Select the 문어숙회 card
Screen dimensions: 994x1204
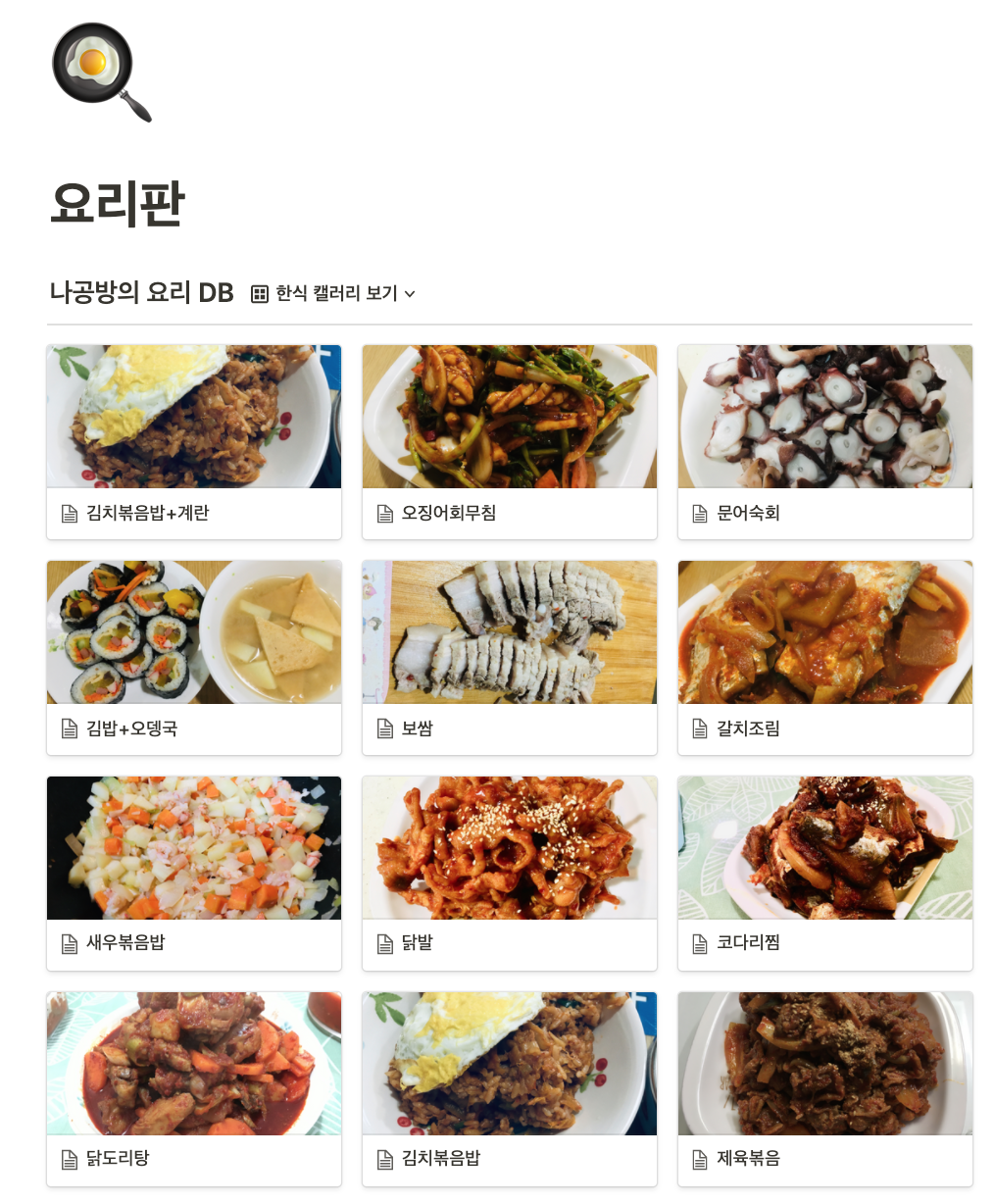(824, 441)
